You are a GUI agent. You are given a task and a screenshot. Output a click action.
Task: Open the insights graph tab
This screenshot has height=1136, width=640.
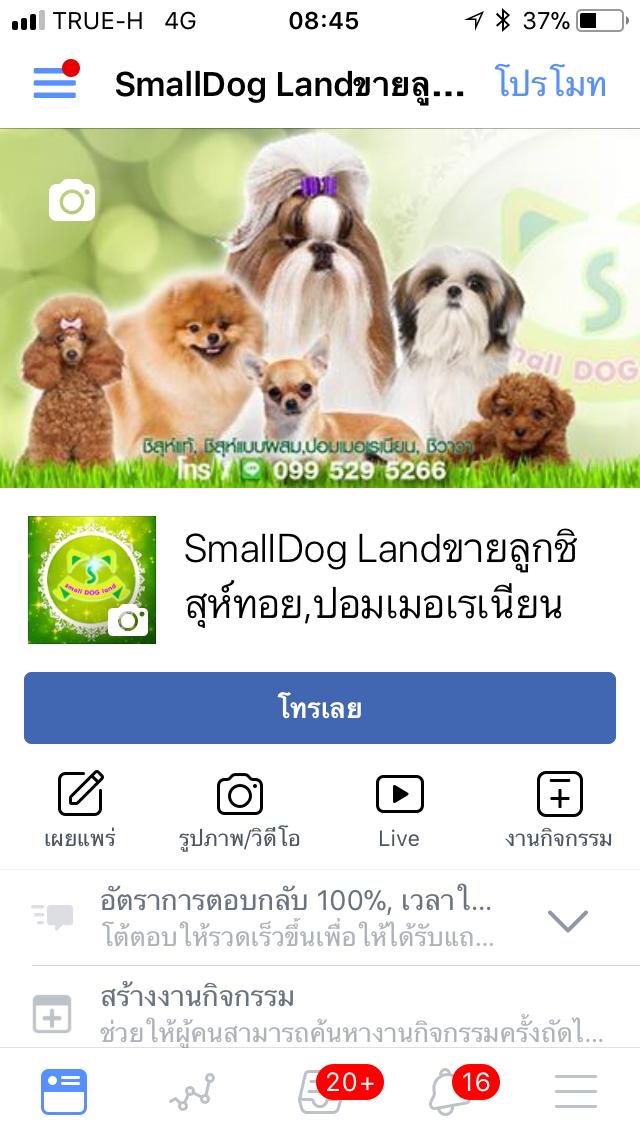point(192,1092)
